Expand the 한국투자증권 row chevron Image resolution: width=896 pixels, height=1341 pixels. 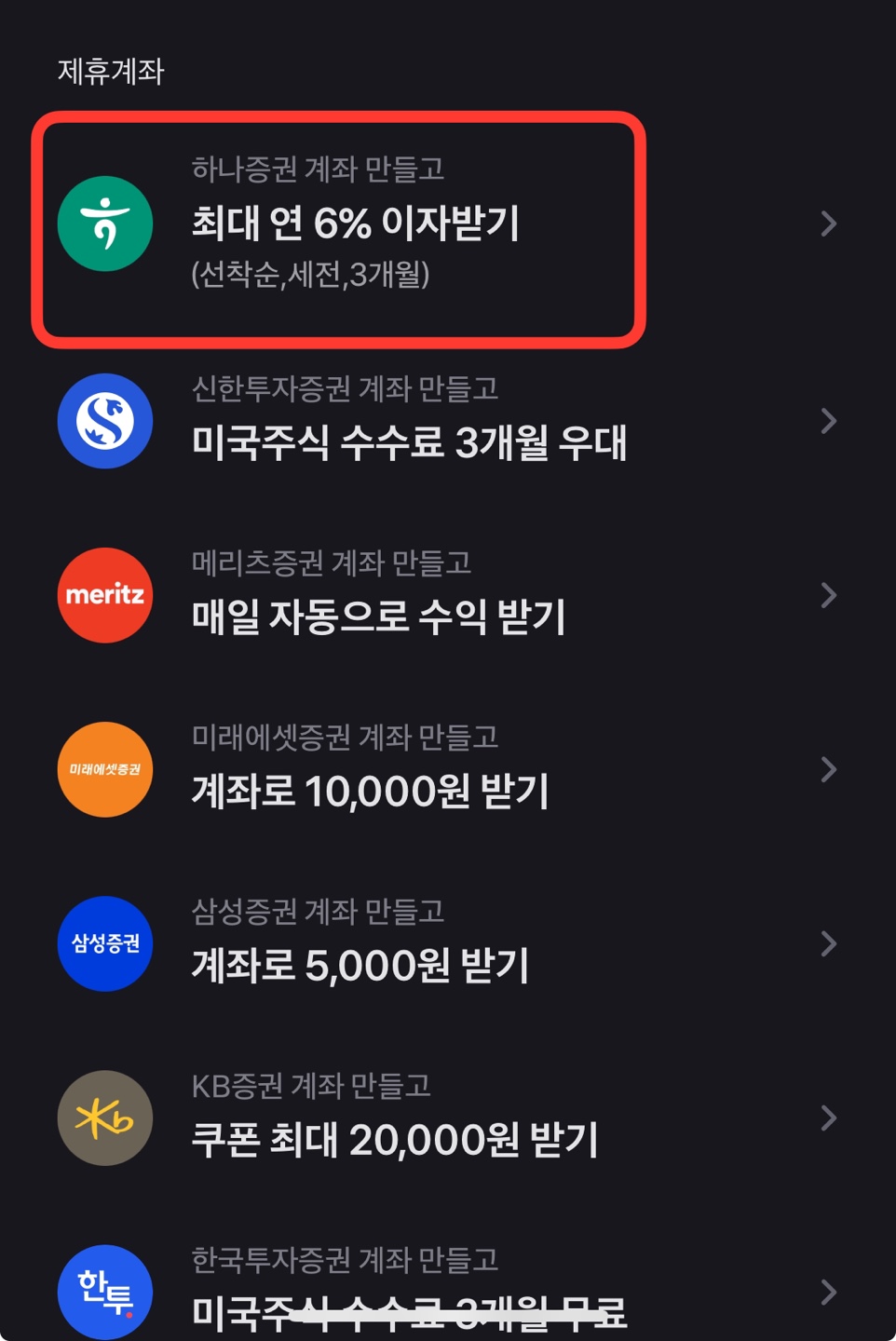(x=827, y=1292)
